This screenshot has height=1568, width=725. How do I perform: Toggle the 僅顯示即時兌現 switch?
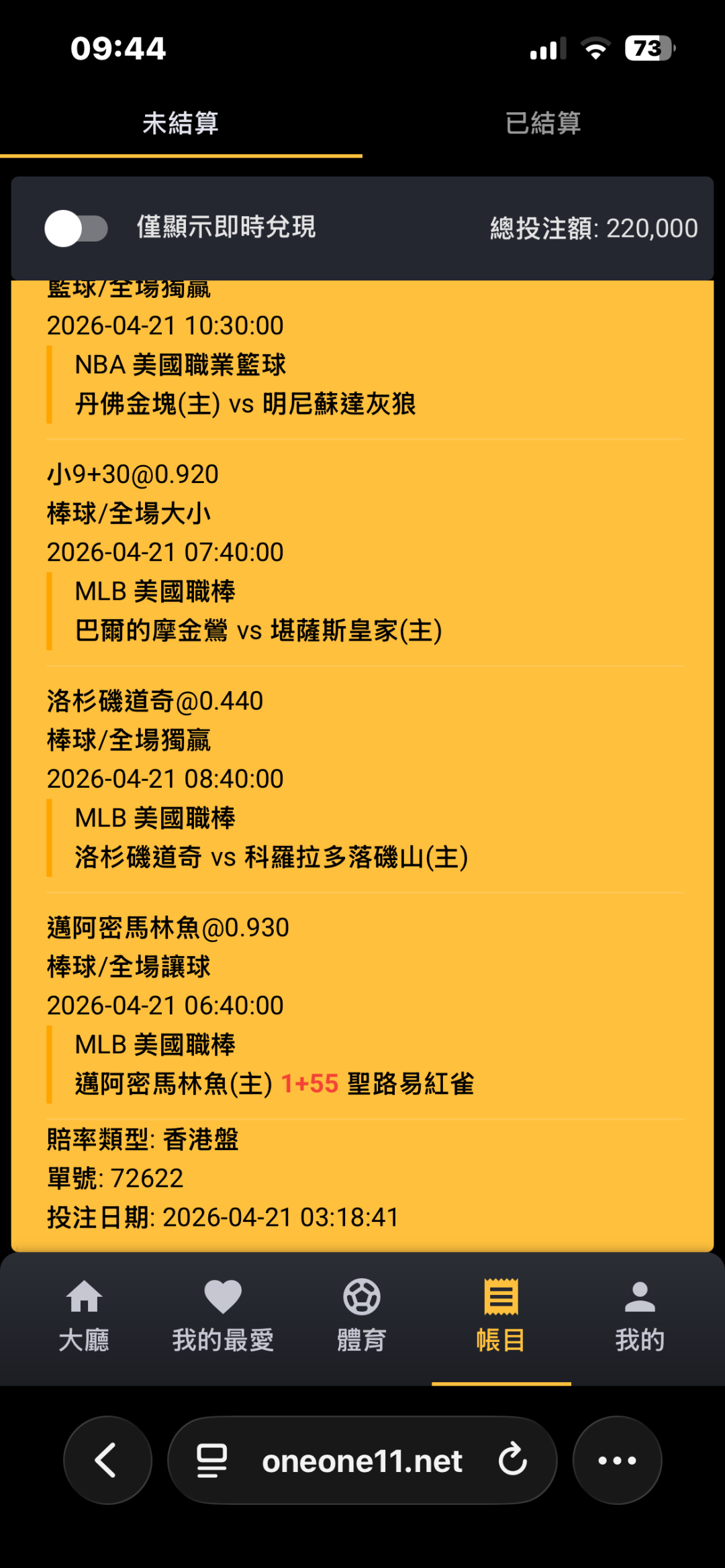tap(77, 229)
